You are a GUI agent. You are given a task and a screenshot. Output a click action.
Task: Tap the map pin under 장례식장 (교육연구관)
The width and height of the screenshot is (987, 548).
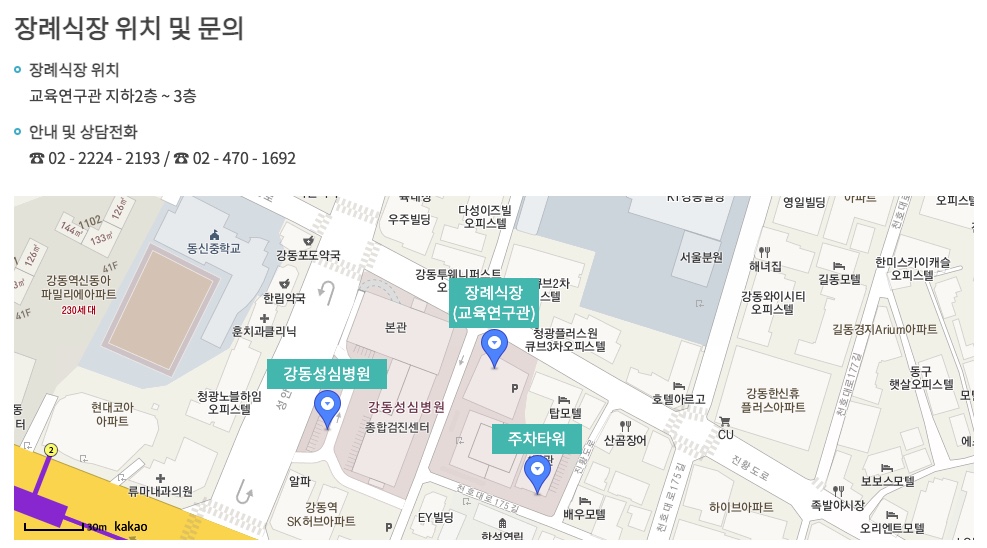pos(494,346)
